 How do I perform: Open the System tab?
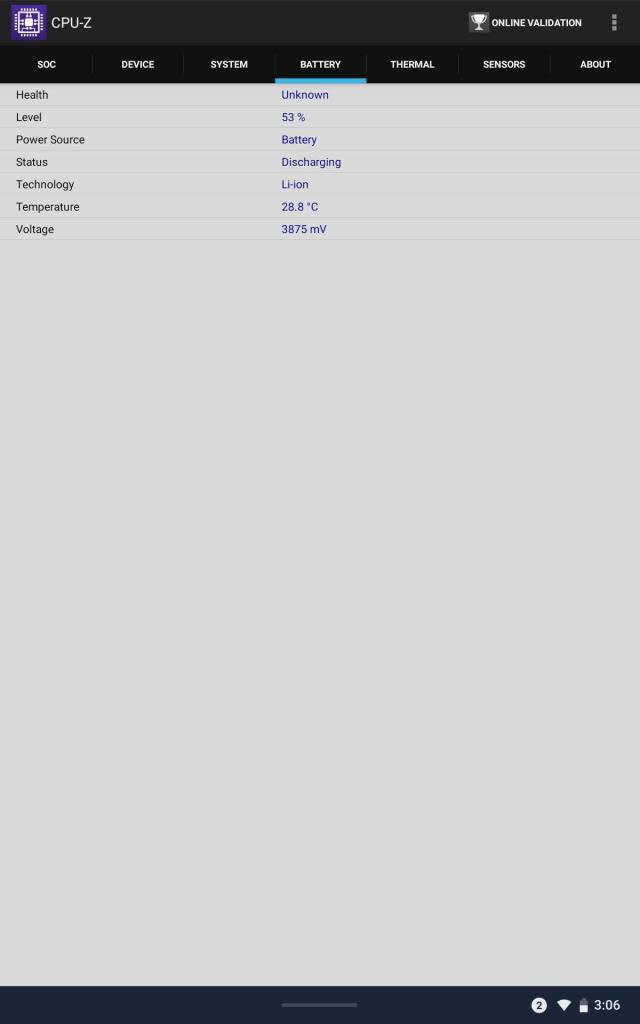(229, 64)
